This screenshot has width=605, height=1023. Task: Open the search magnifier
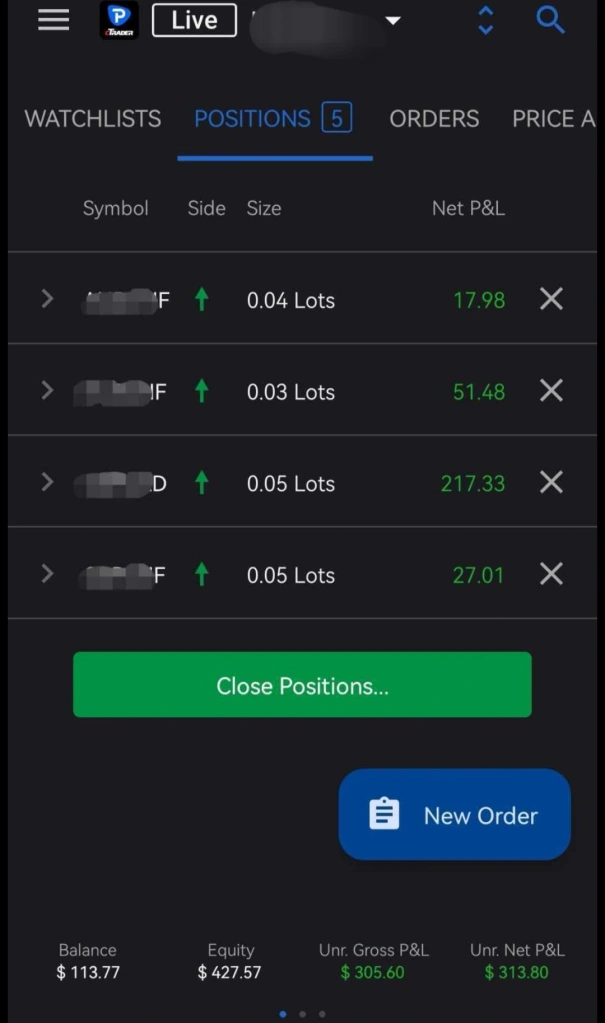tap(550, 20)
